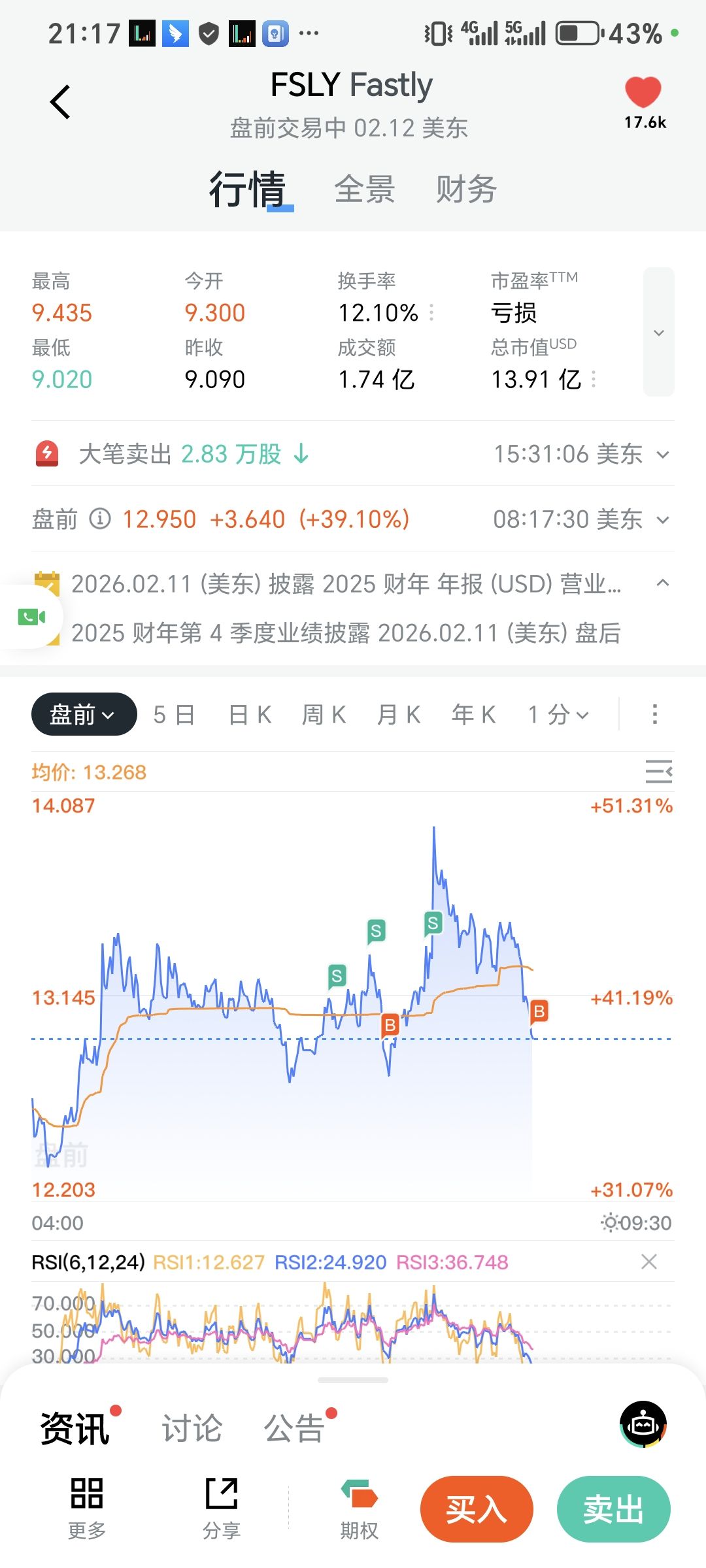Viewport: 706px width, 1568px height.
Task: Tap 卖出 to sell FSLY
Action: (613, 1509)
